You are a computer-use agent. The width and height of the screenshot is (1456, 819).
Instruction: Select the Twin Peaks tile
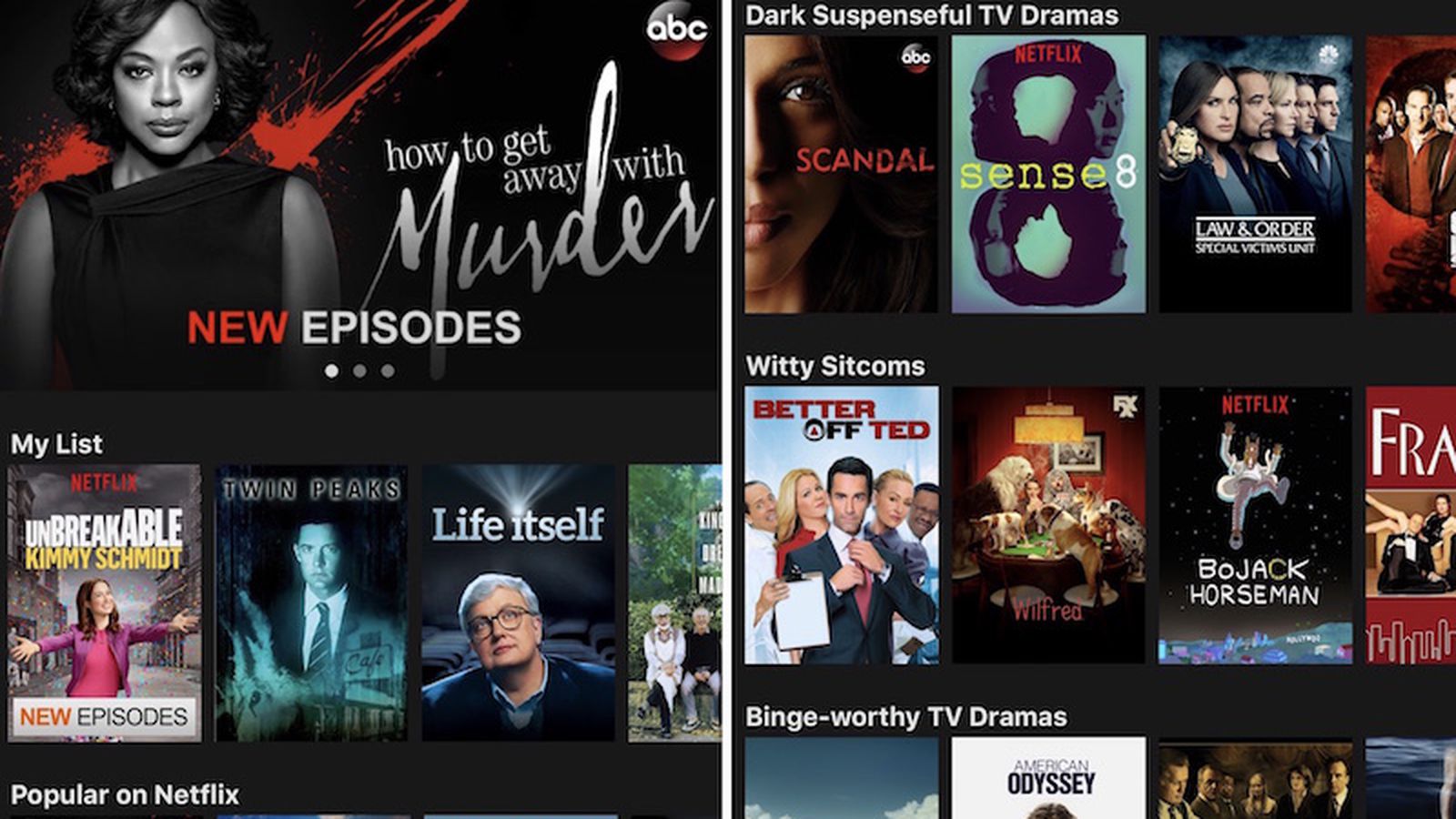[311, 602]
